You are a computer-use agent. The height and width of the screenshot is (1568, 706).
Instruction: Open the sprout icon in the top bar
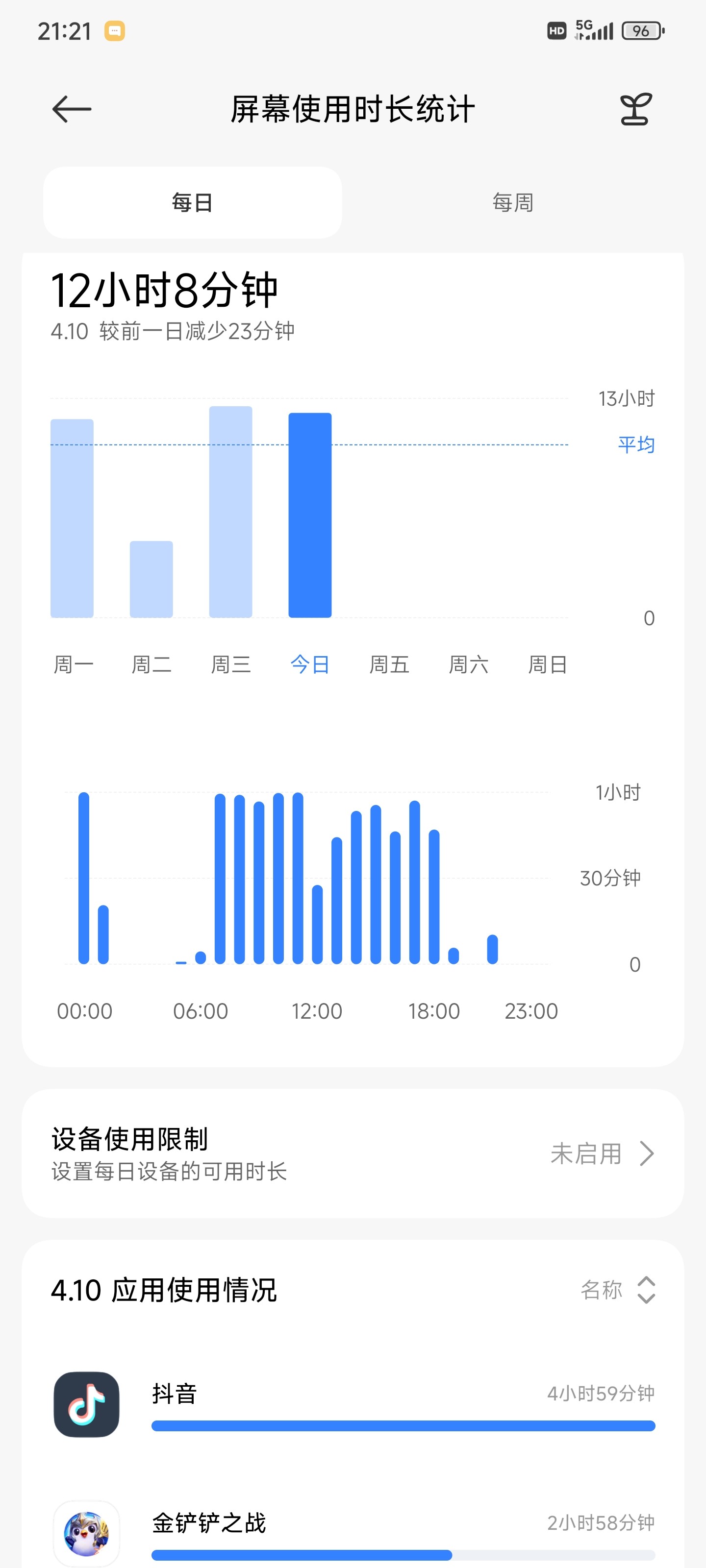click(x=635, y=110)
